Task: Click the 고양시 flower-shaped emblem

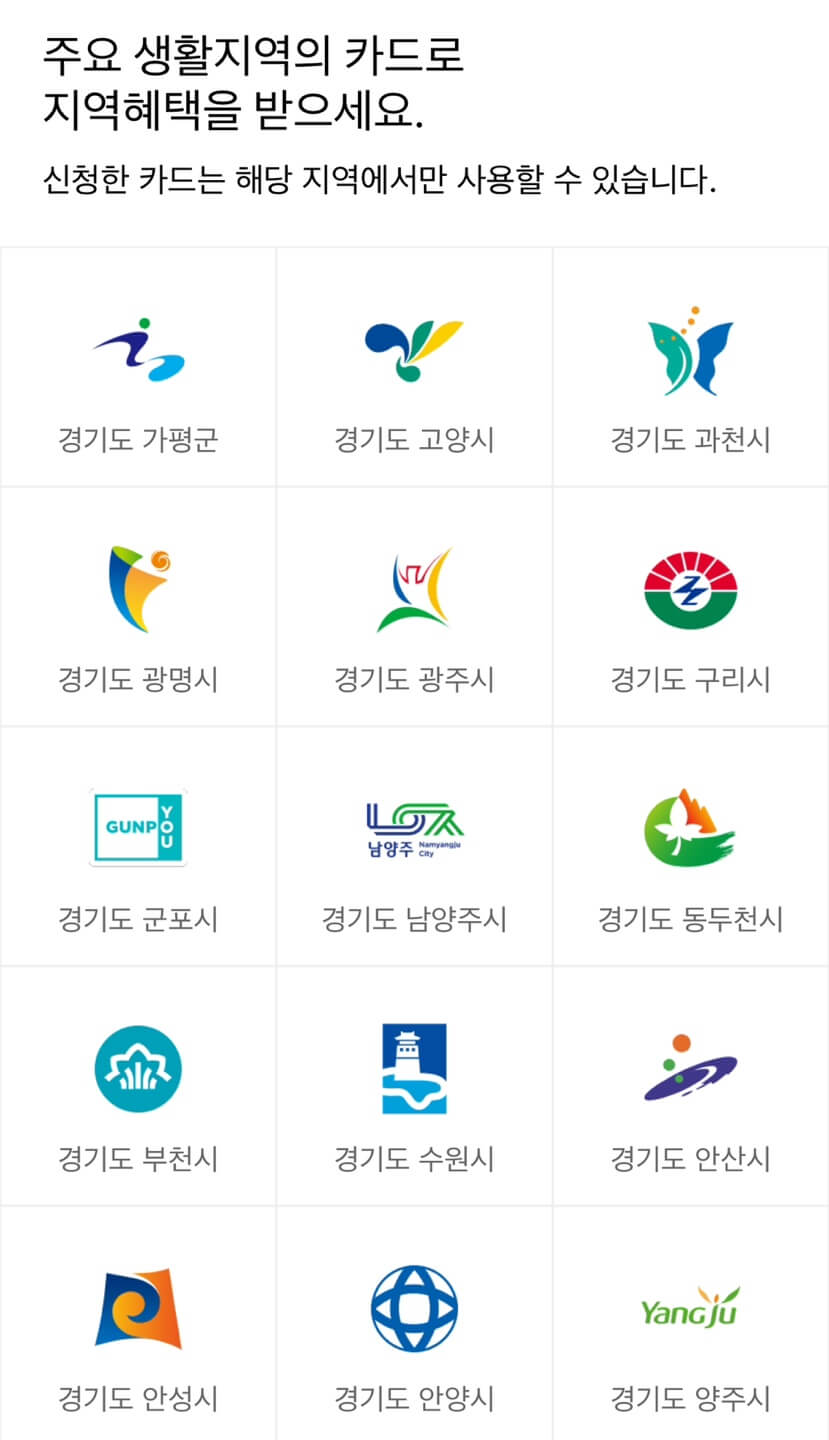Action: (x=414, y=348)
